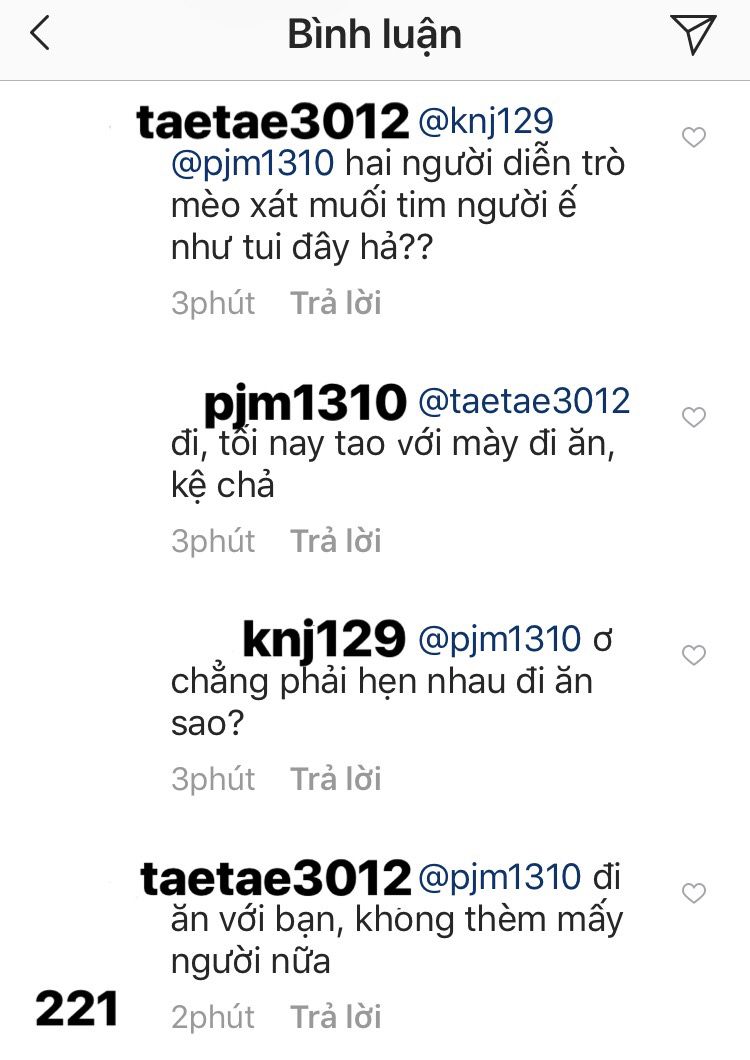Open the @taetae3012 mention in pjm1310's comment

pyautogui.click(x=524, y=401)
